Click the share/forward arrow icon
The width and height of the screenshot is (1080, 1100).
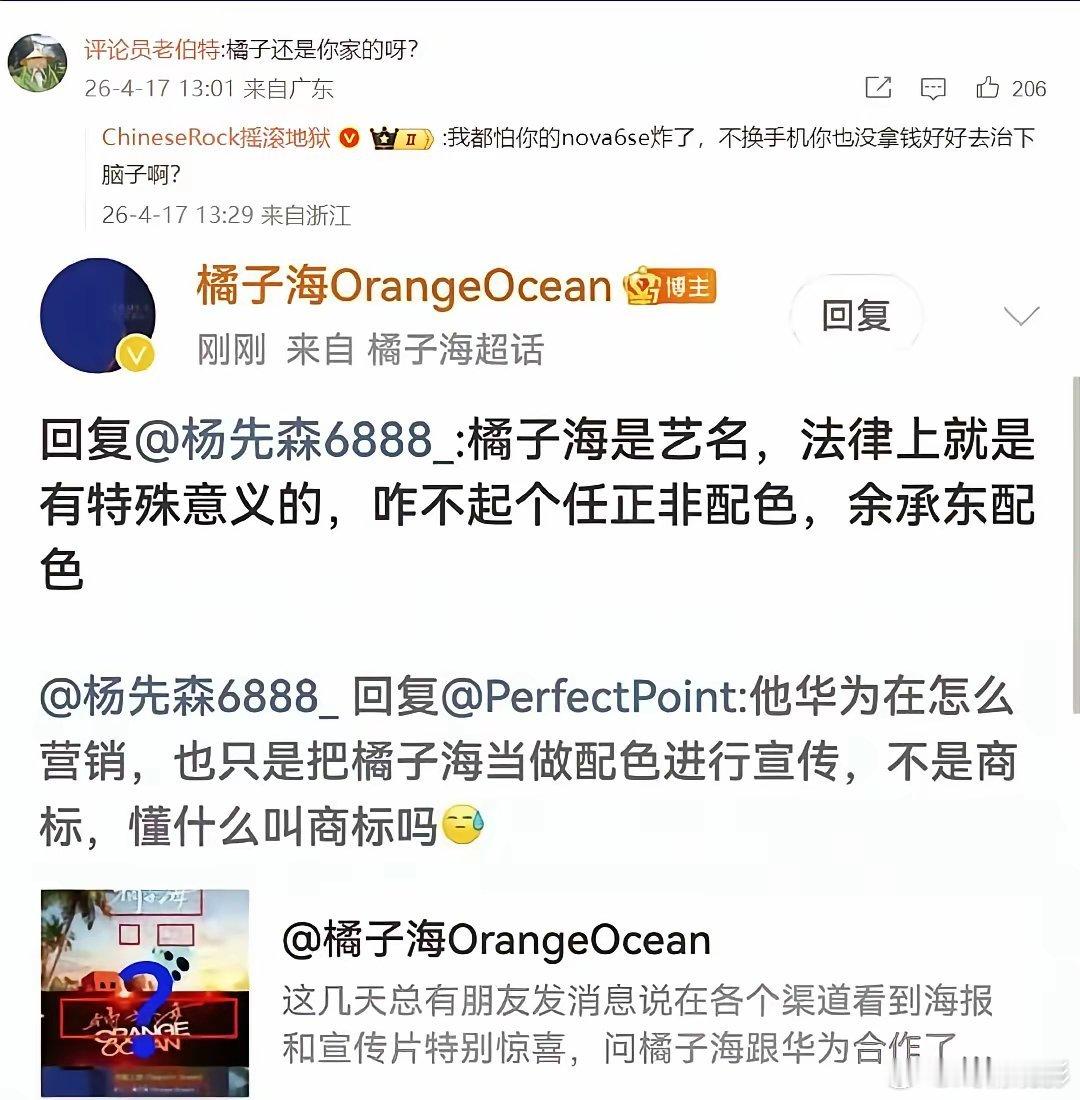point(877,88)
